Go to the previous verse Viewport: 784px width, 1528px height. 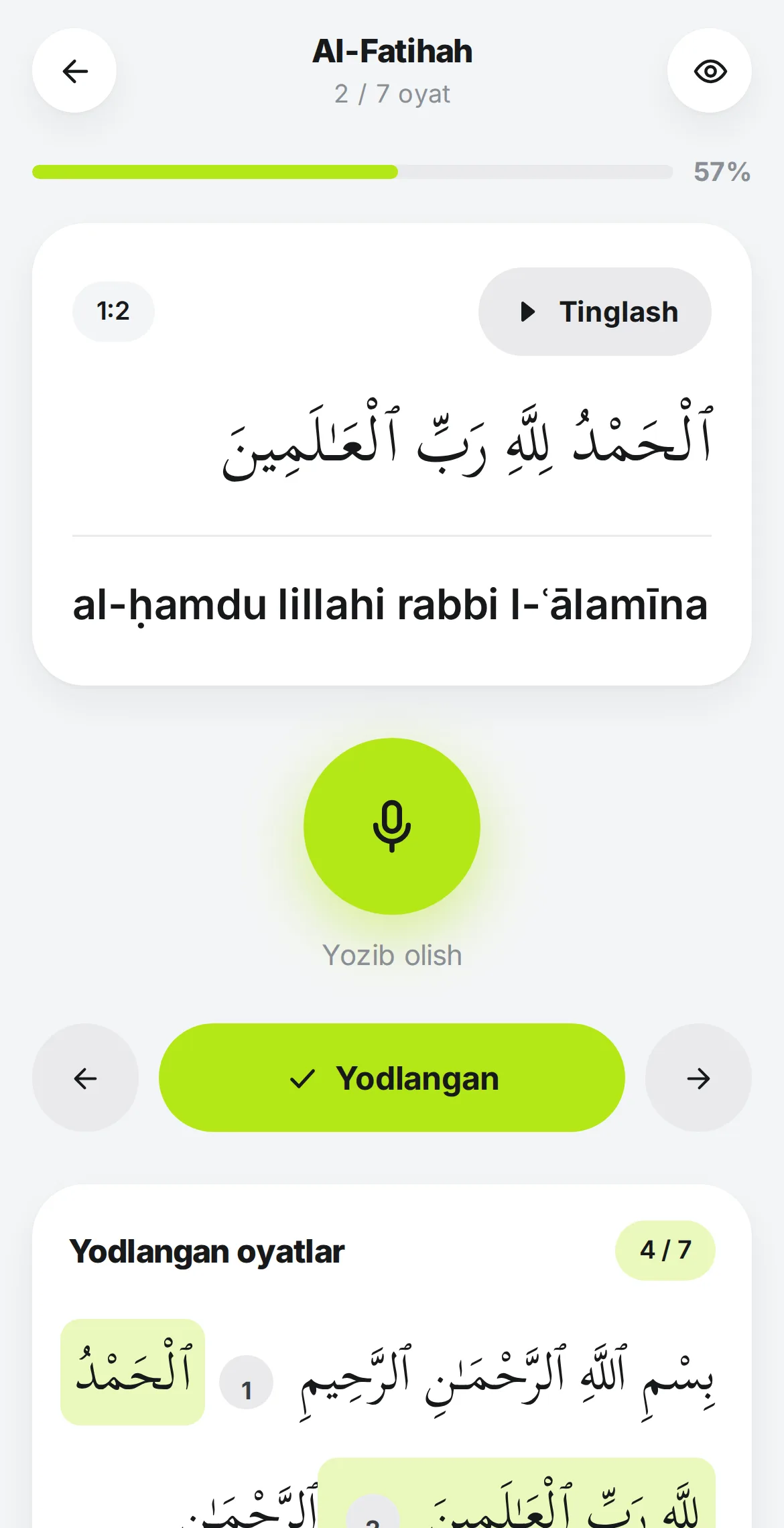tap(86, 1078)
